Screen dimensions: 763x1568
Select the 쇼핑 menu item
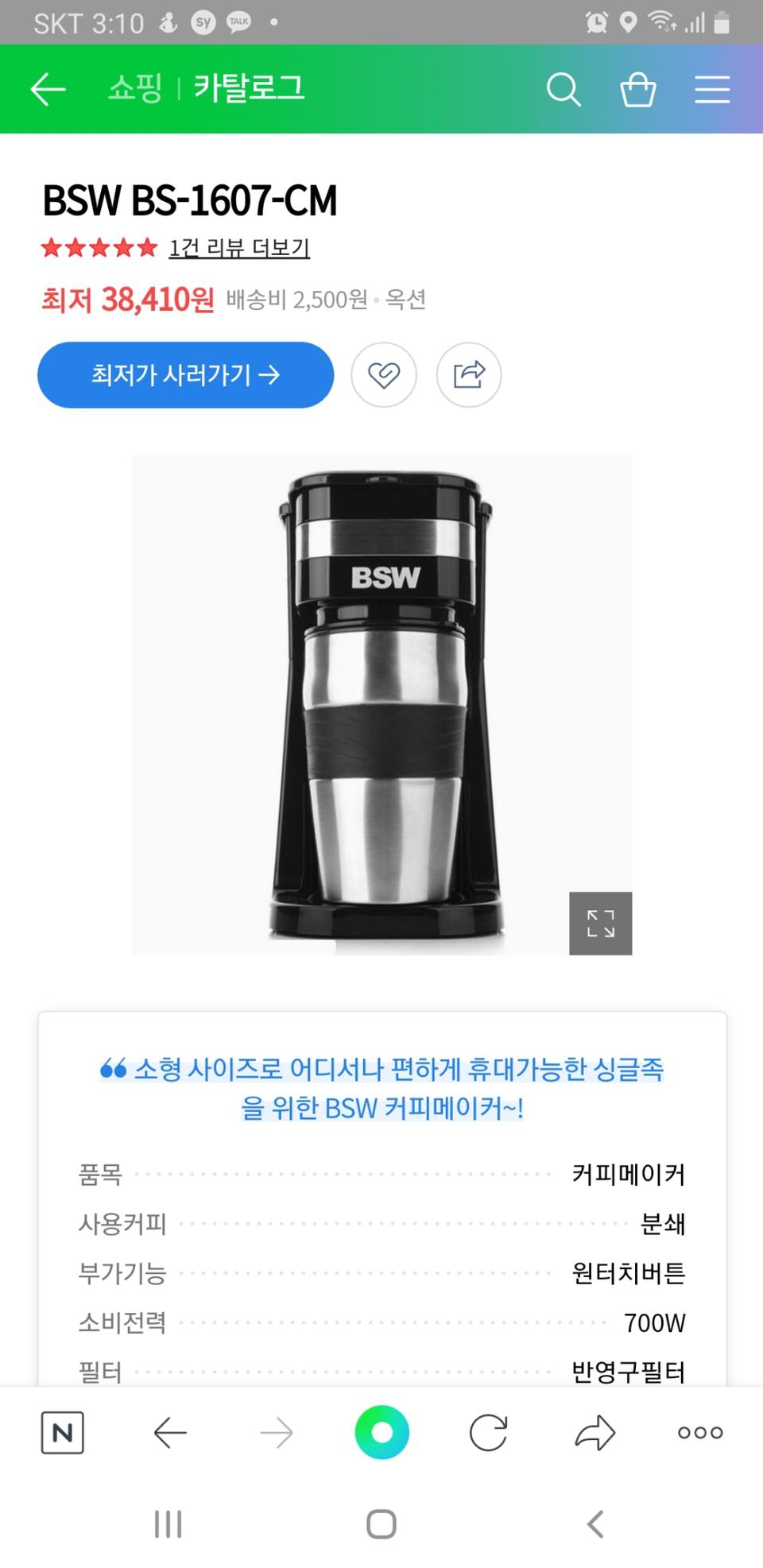[135, 89]
